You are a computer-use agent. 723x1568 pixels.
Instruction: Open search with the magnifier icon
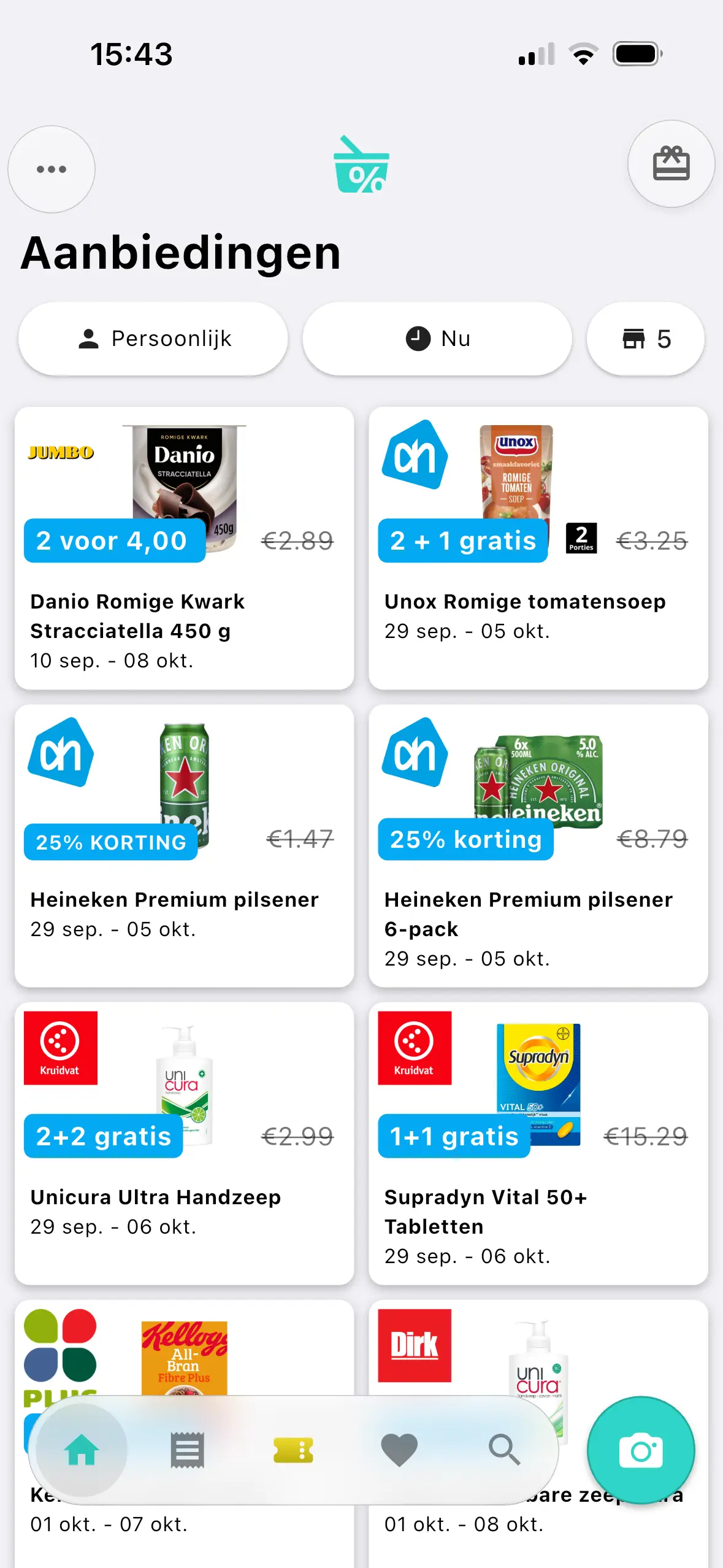click(x=505, y=1450)
